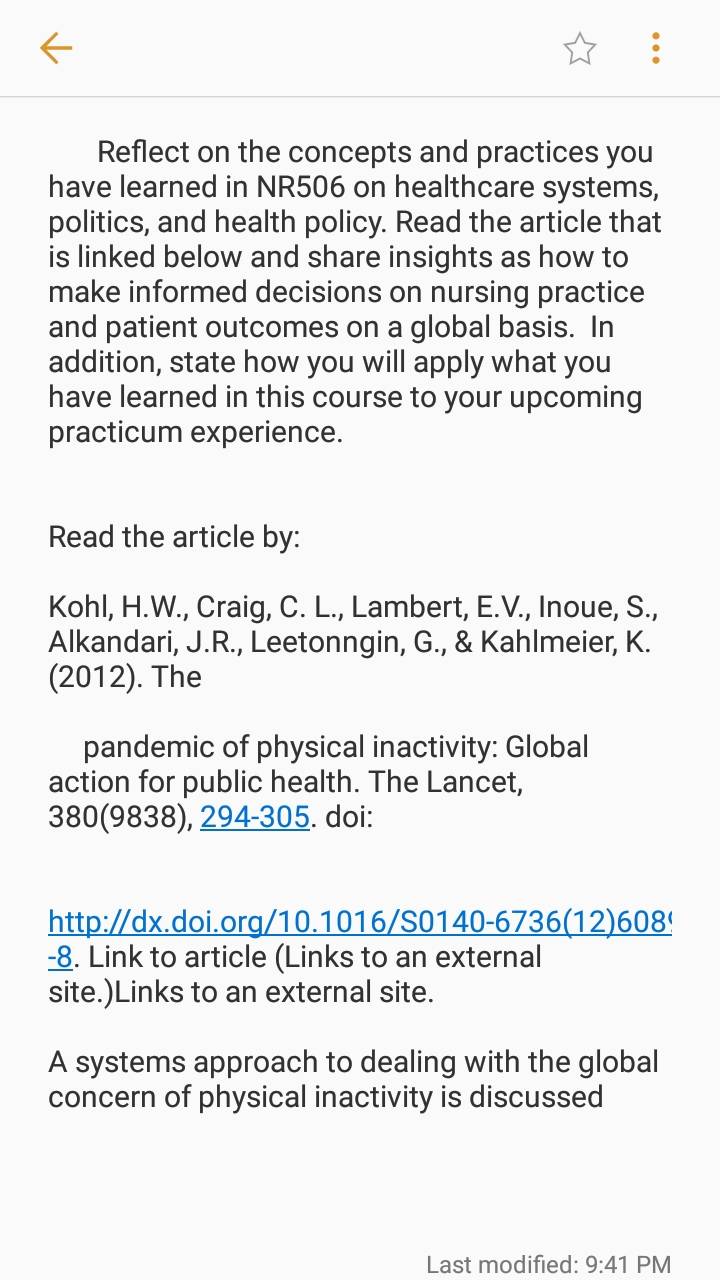Go back using the top-left arrow
This screenshot has width=720, height=1280.
56,48
